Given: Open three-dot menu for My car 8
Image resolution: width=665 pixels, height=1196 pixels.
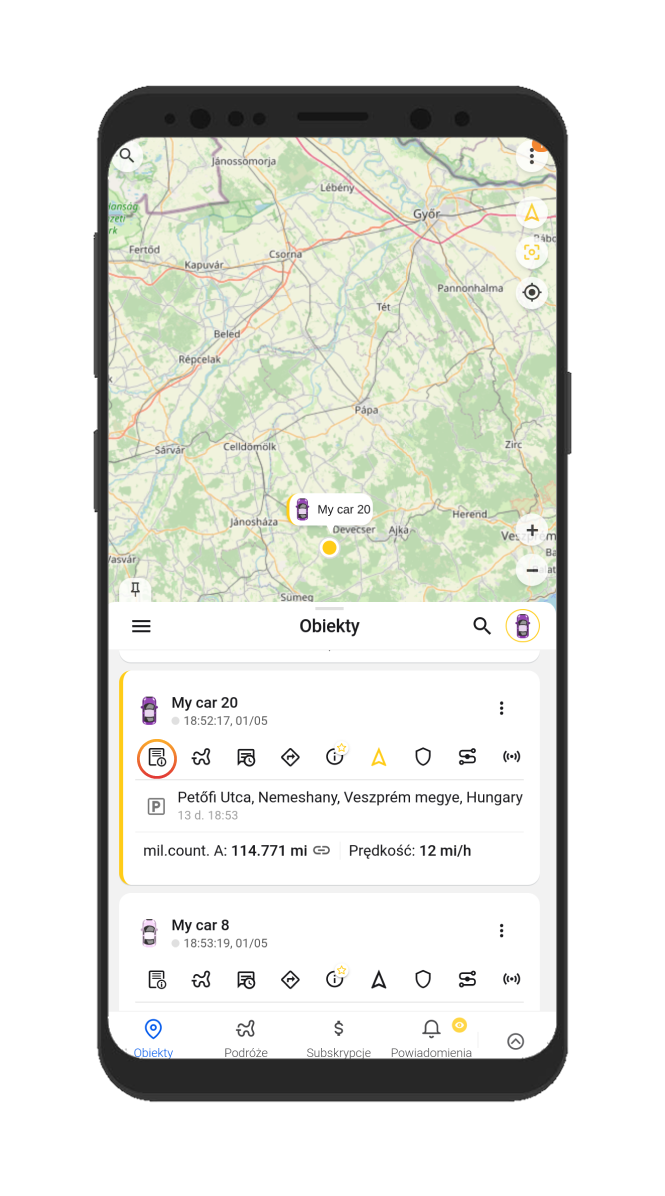Looking at the screenshot, I should pyautogui.click(x=501, y=930).
